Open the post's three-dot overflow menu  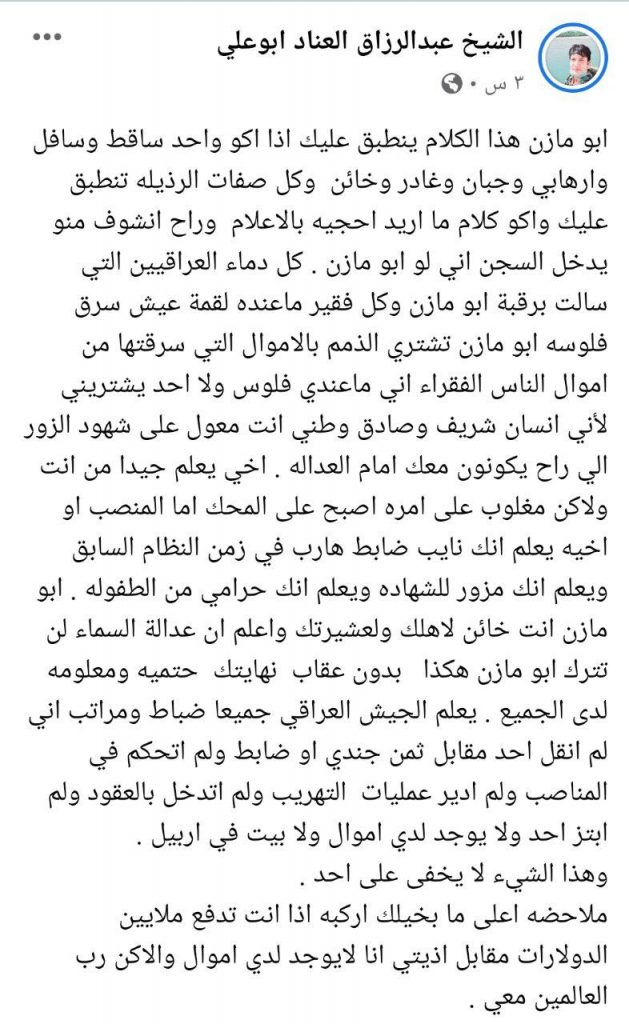coord(47,39)
